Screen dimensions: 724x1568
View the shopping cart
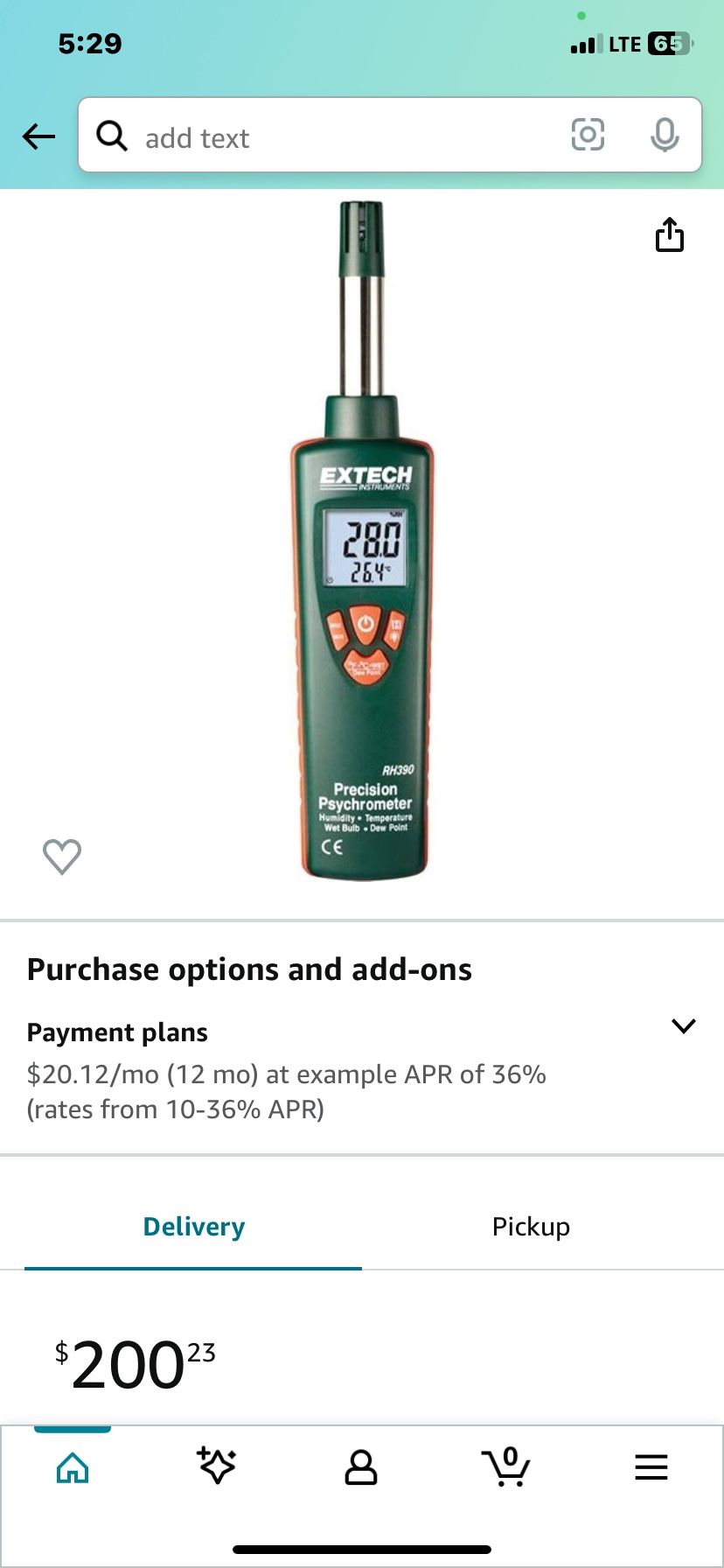(x=506, y=1466)
